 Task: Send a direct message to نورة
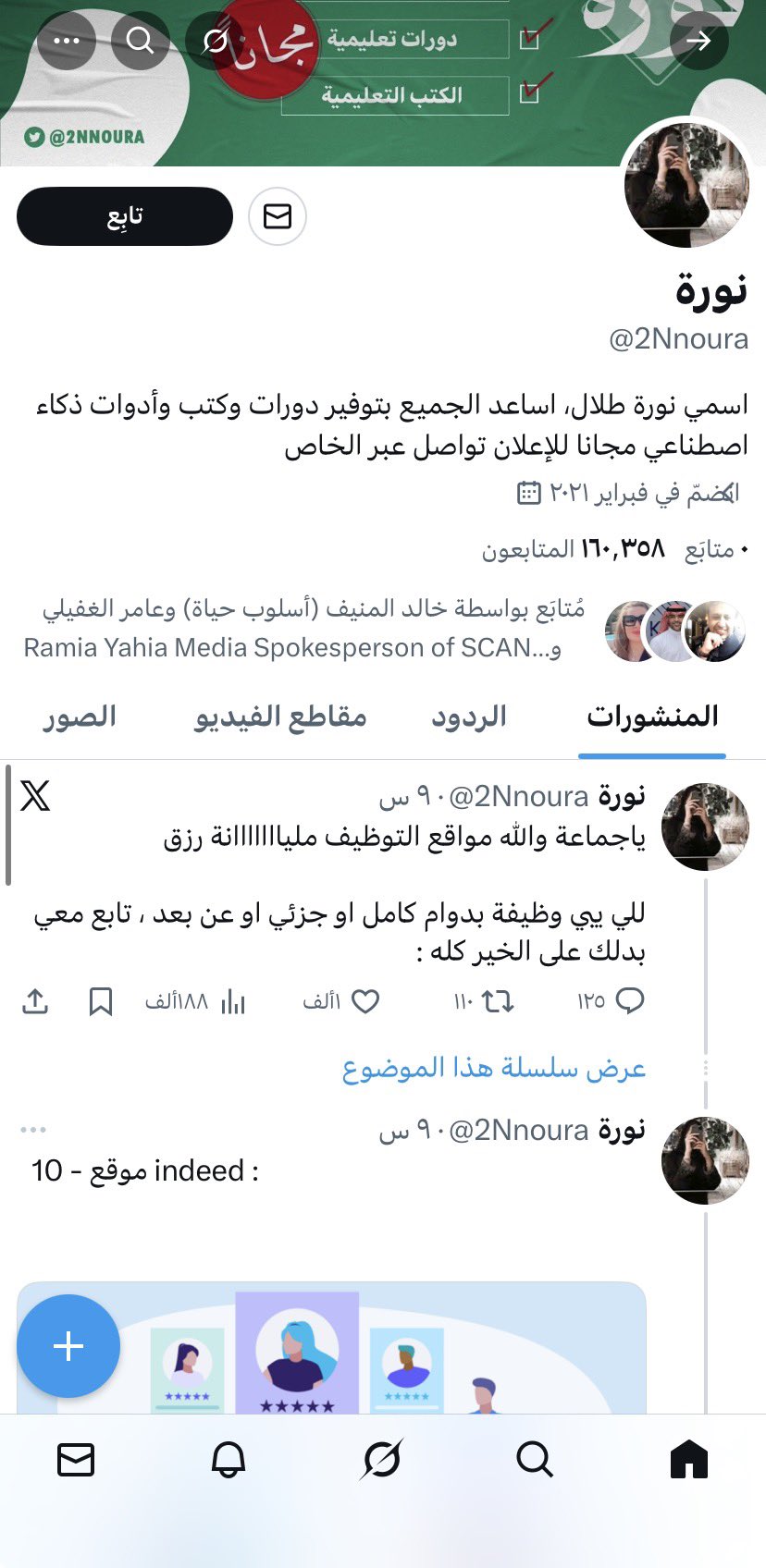(278, 216)
